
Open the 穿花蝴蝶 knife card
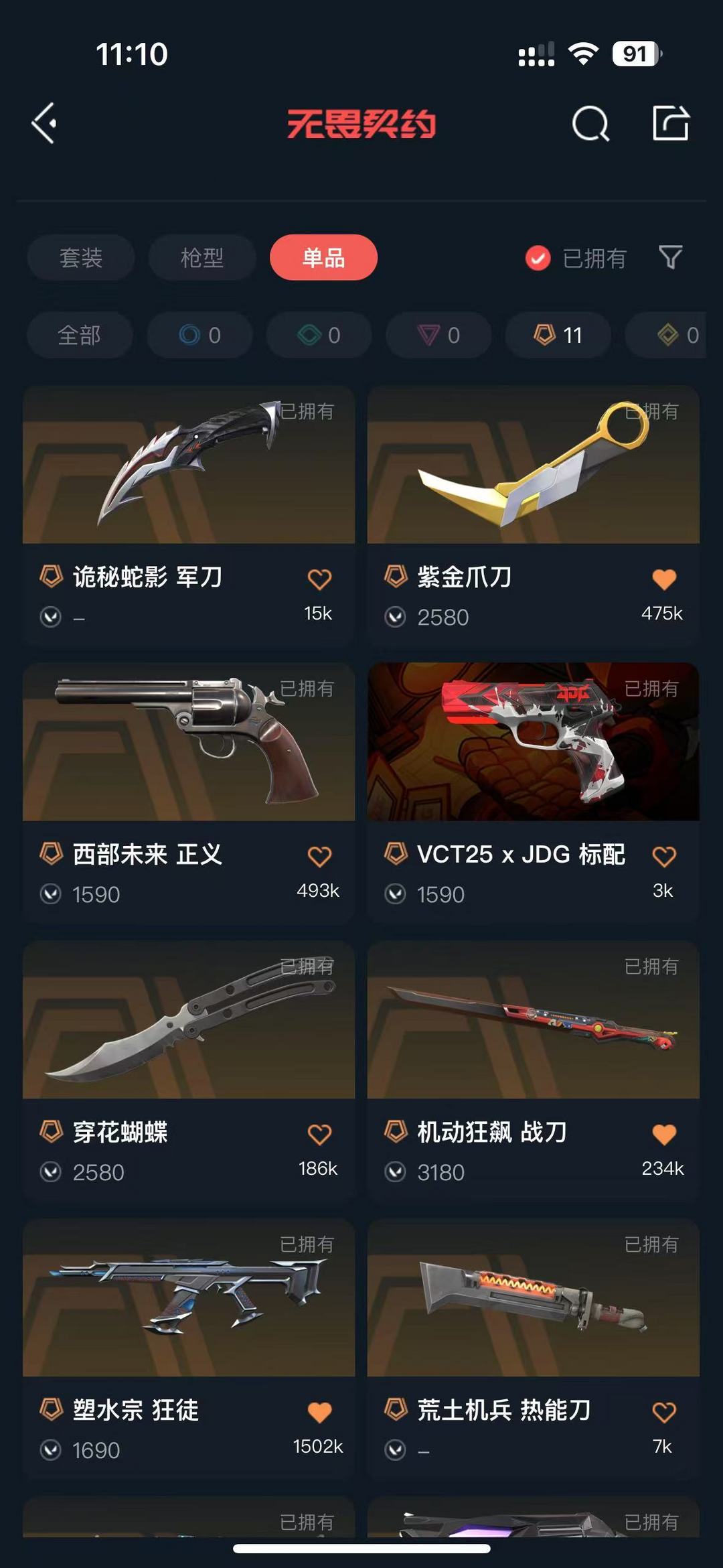(x=189, y=1070)
